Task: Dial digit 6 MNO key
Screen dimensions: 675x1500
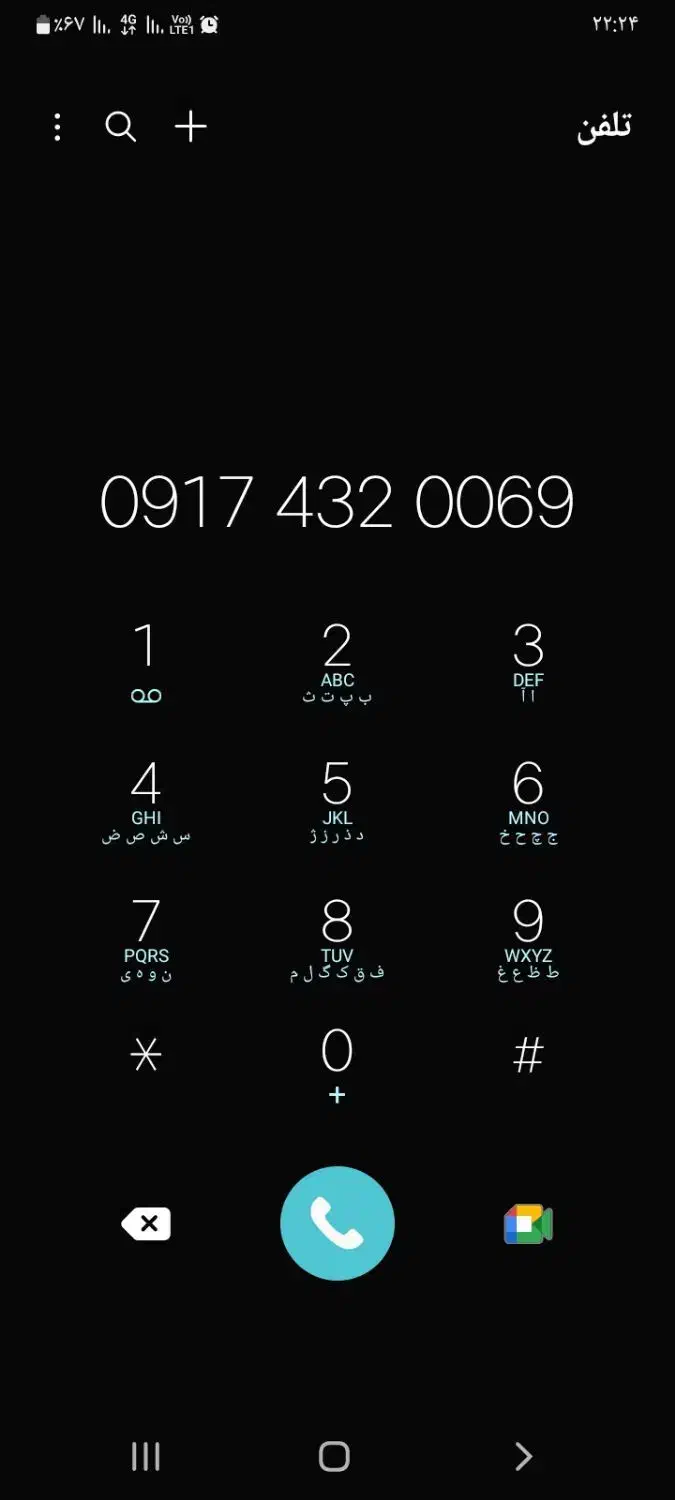Action: [x=528, y=798]
